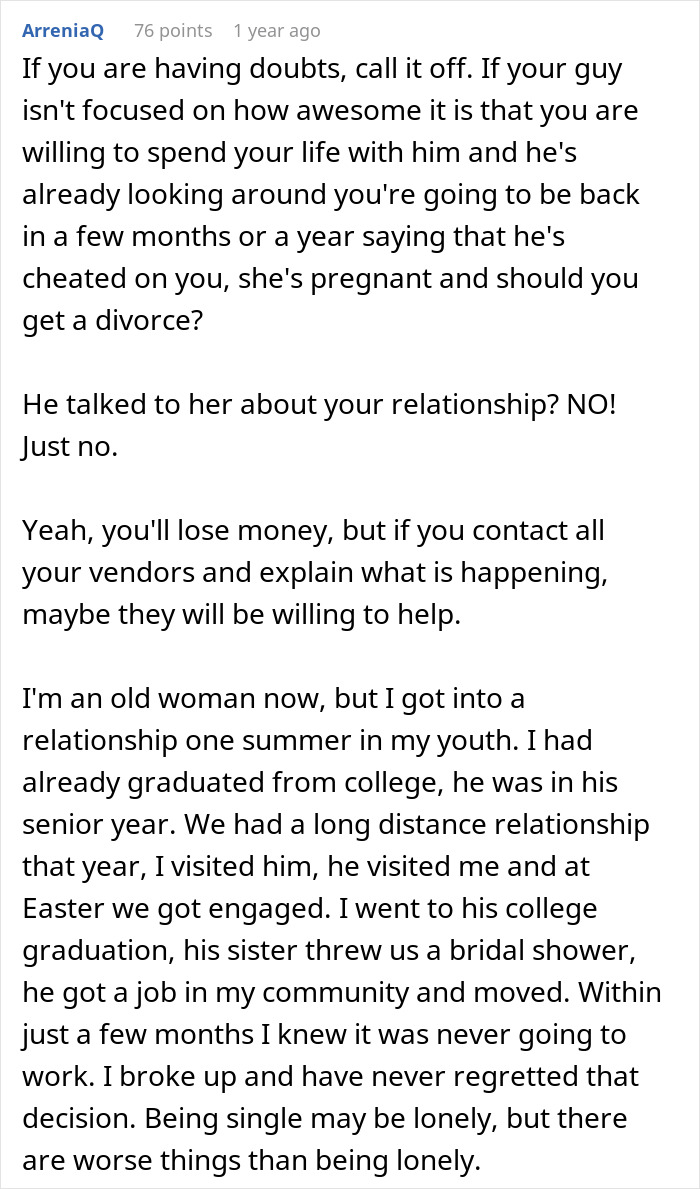Open ArreniaQ's user profile
700x1189 pixels.
[x=62, y=31]
